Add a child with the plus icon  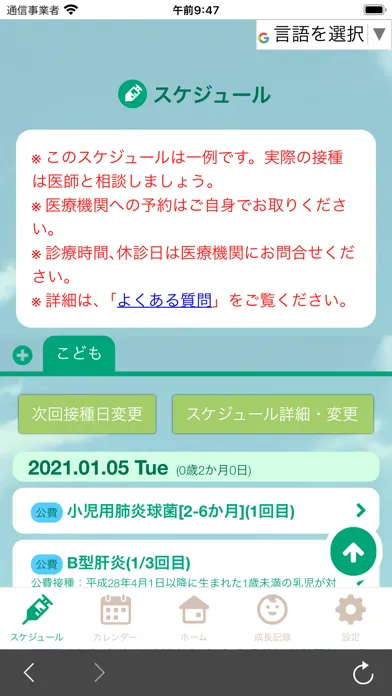click(22, 356)
